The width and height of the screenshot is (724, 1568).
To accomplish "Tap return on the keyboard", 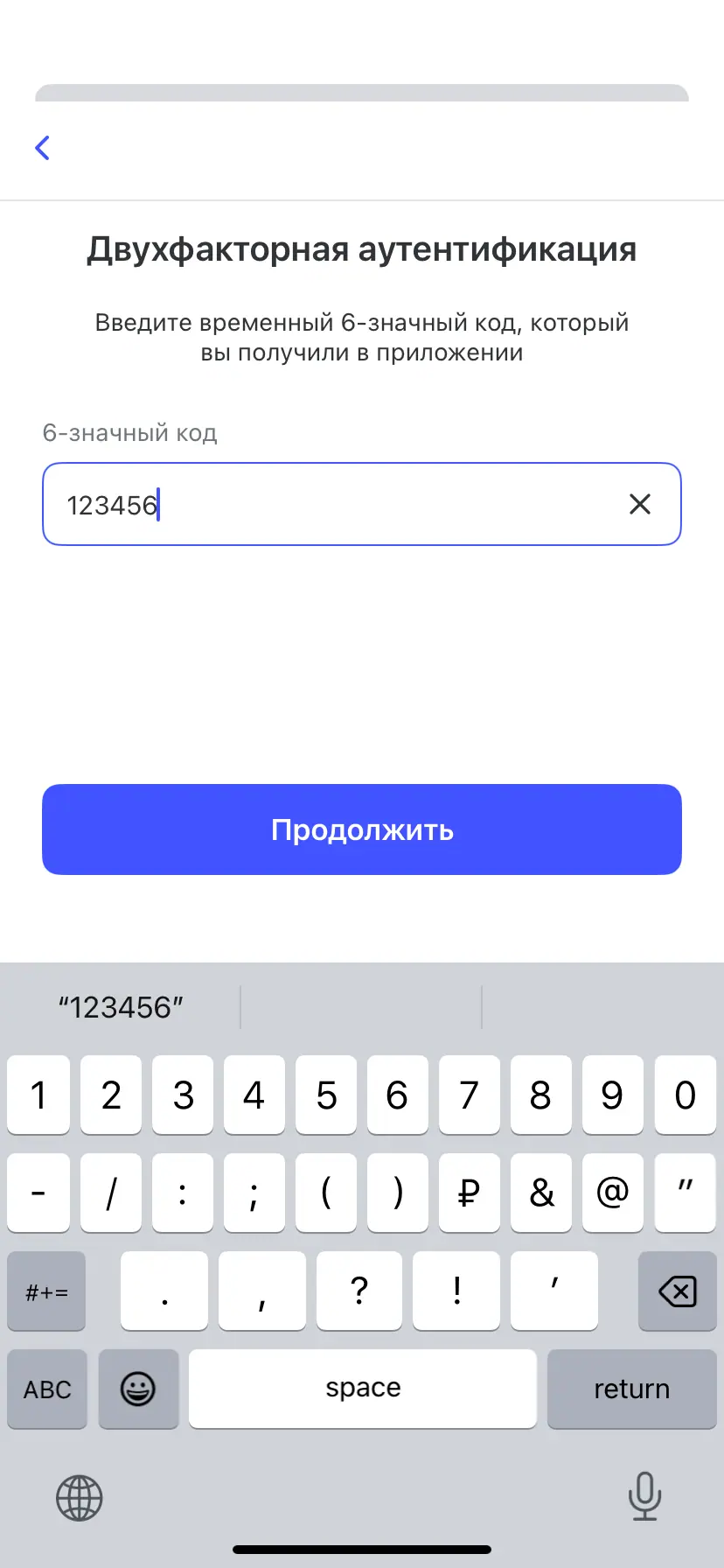I will pos(631,1389).
